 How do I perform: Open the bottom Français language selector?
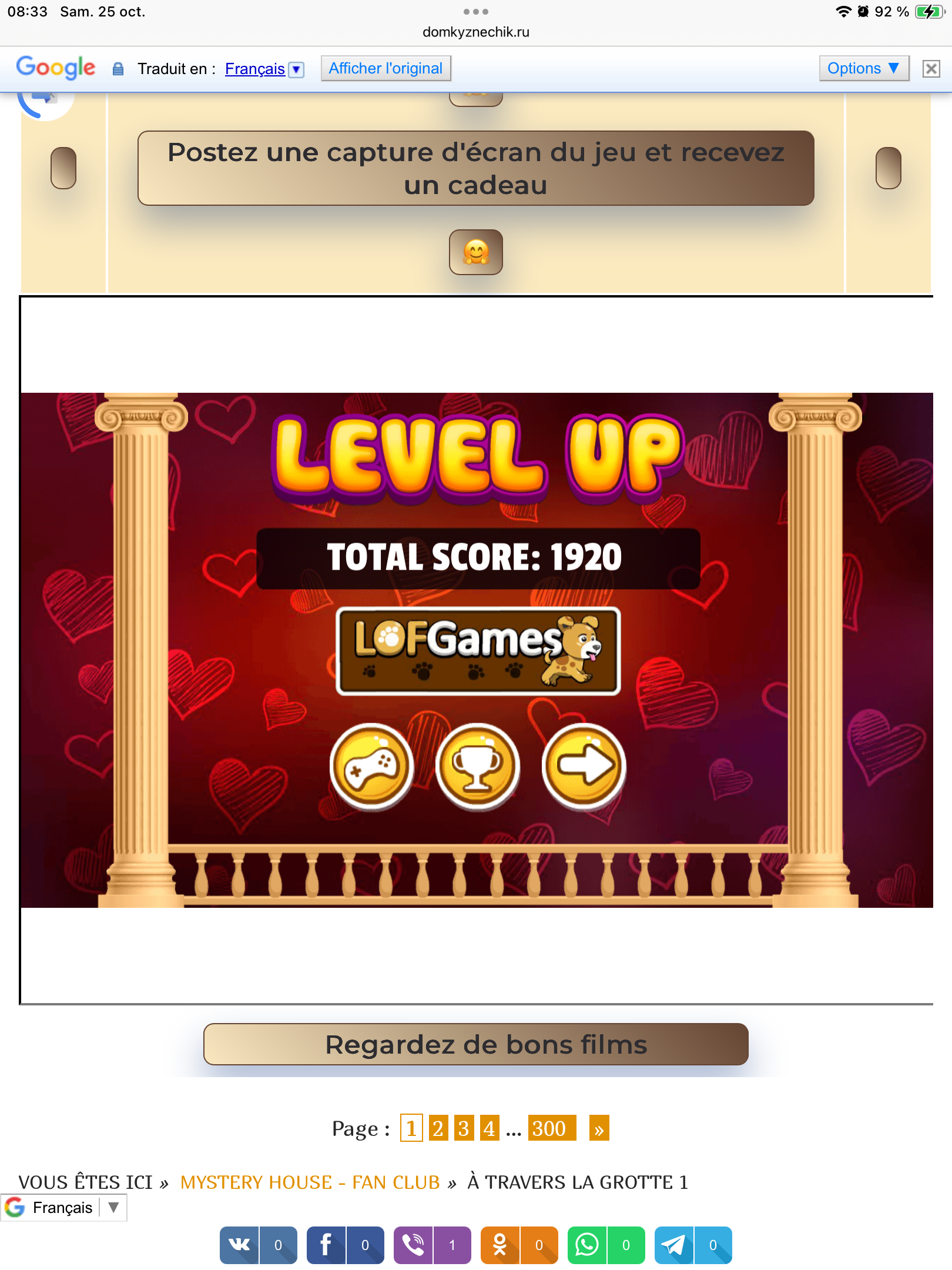[63, 1208]
